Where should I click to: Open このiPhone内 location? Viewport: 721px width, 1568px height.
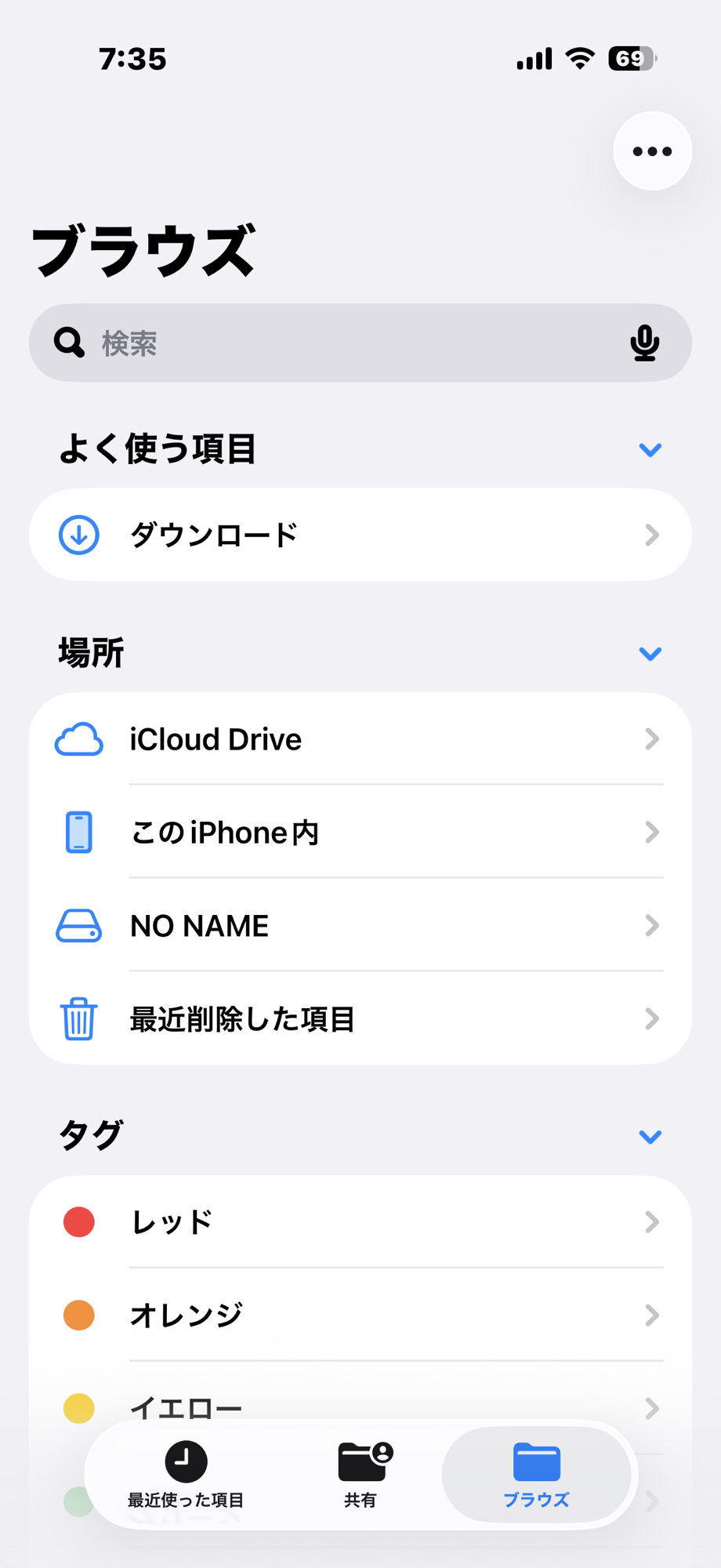tap(360, 832)
